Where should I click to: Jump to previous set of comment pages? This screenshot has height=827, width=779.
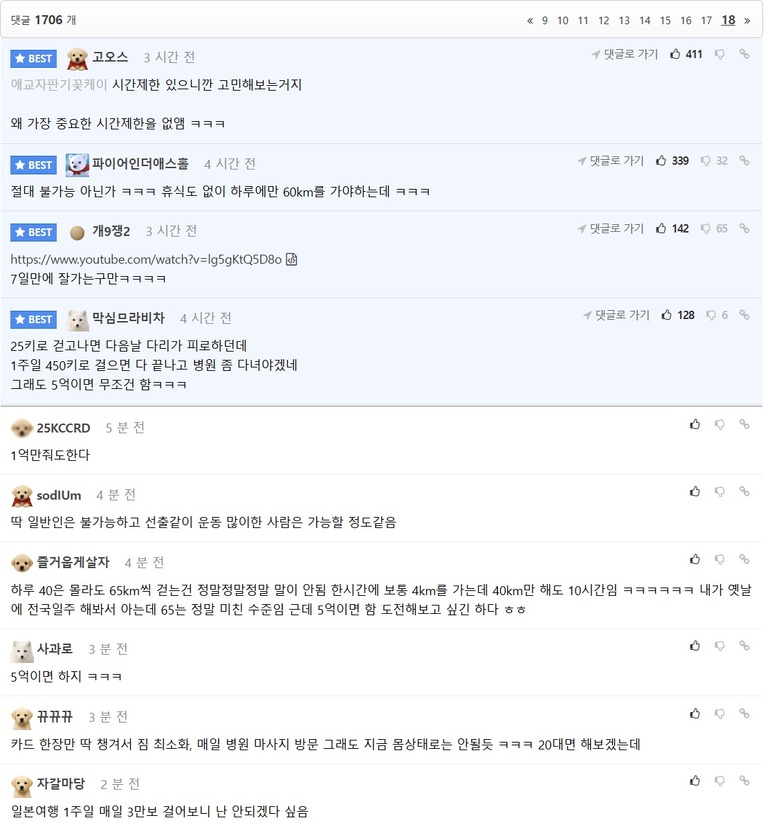point(530,20)
